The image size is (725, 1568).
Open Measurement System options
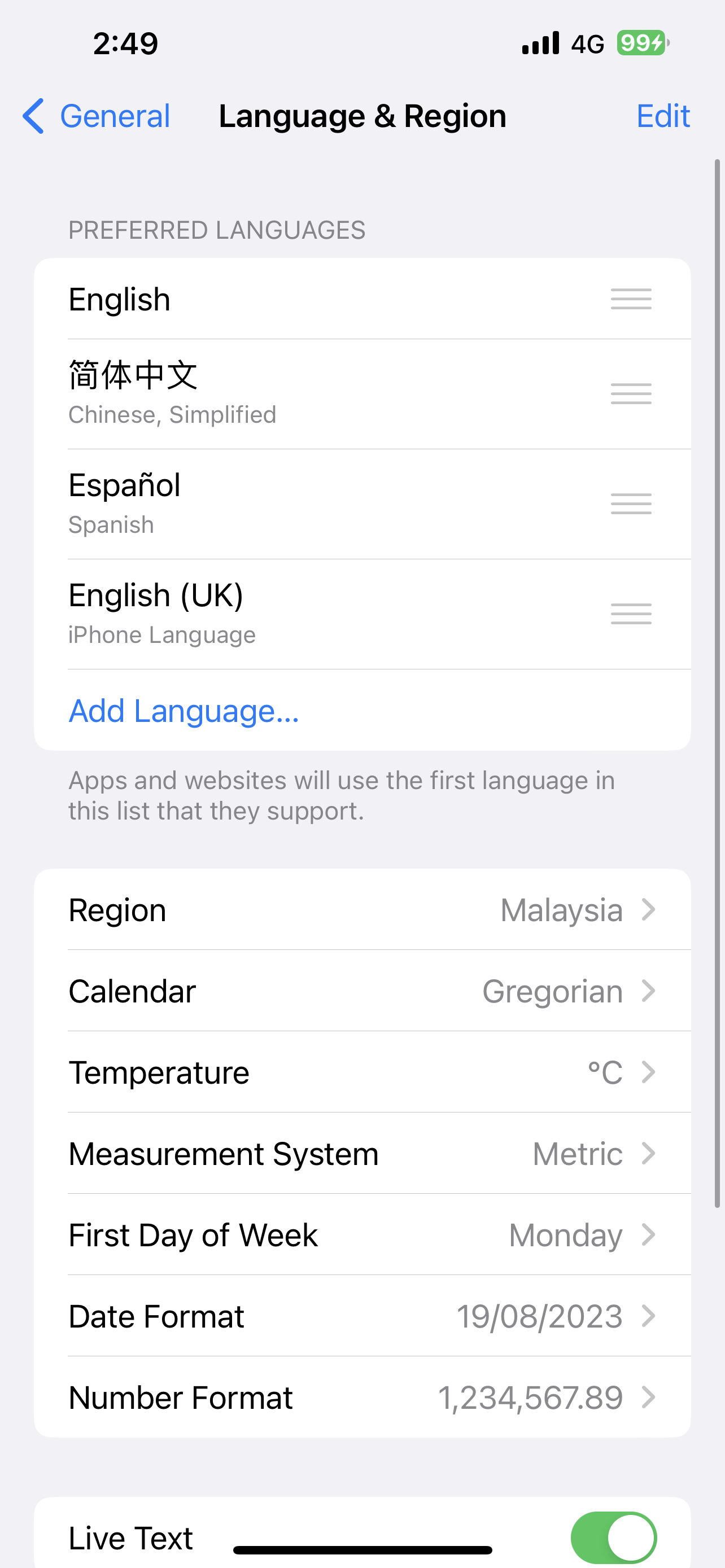coord(362,1154)
